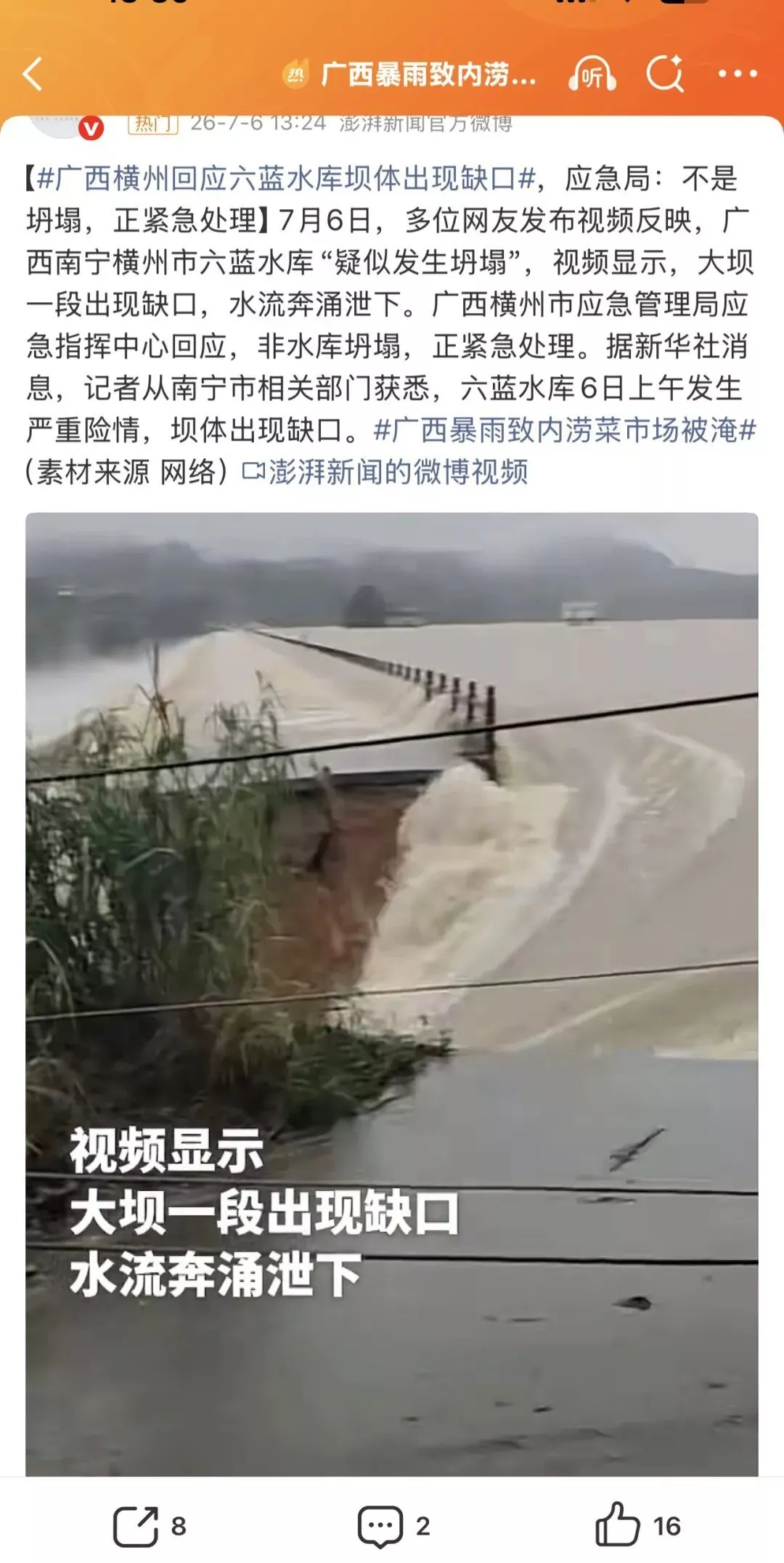784x1563 pixels.
Task: Open the listen (听) audio icon
Action: (x=592, y=74)
